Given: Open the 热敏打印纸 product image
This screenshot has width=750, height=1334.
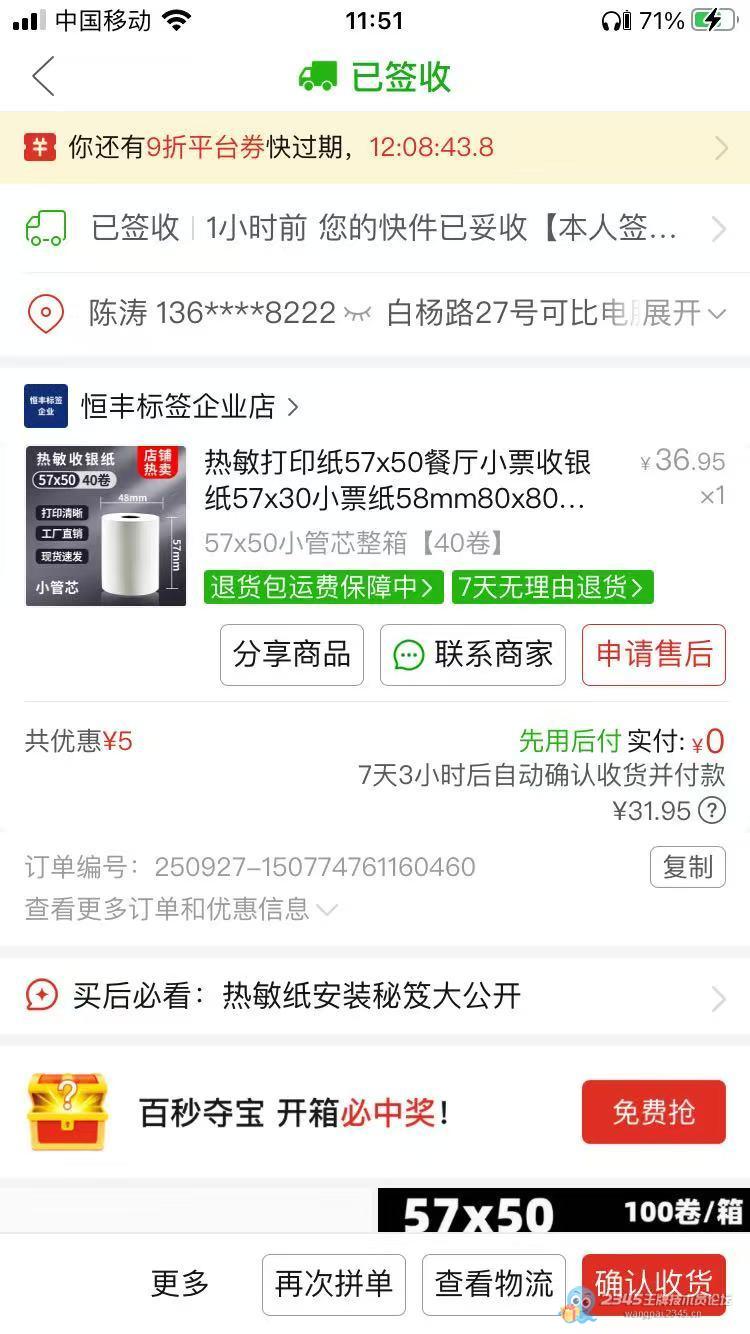Looking at the screenshot, I should point(106,526).
